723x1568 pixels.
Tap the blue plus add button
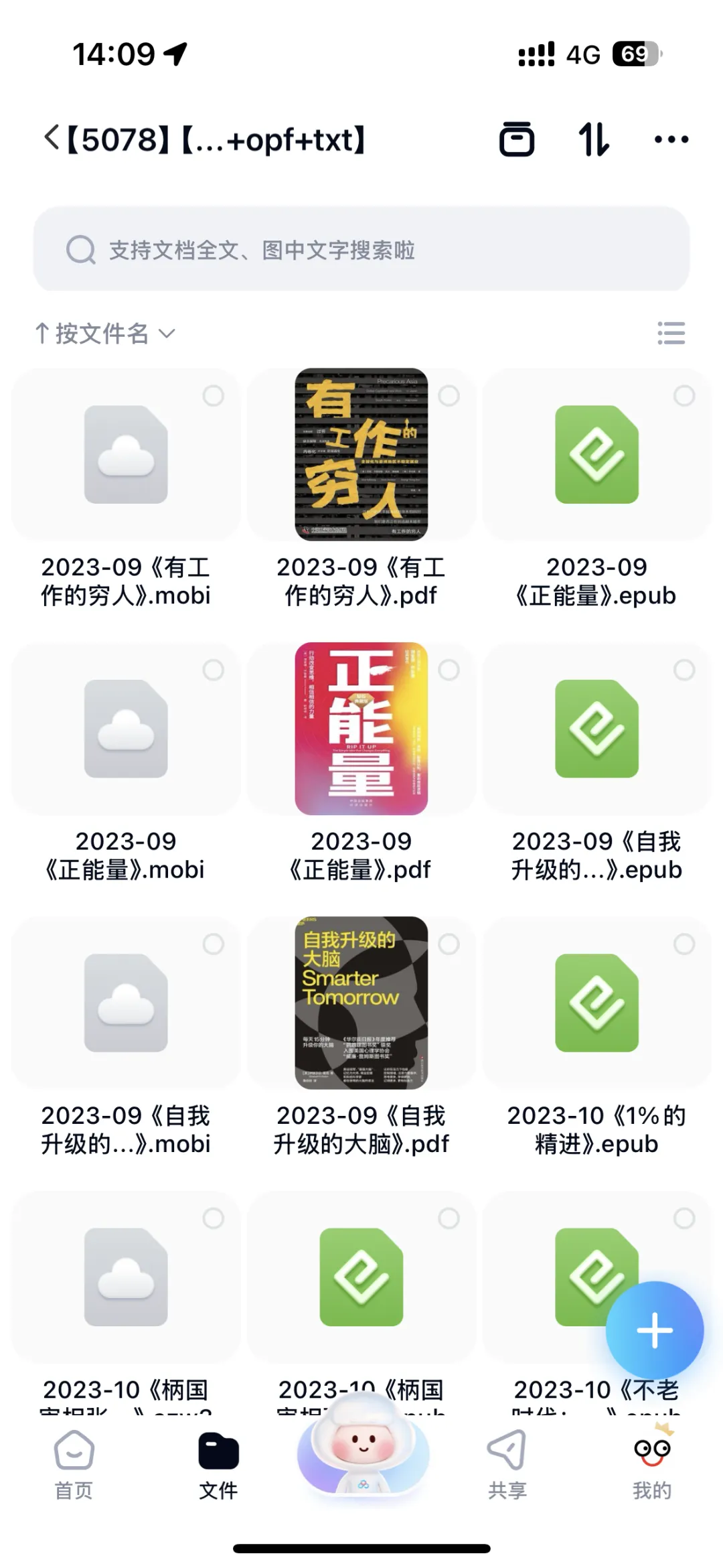654,1330
